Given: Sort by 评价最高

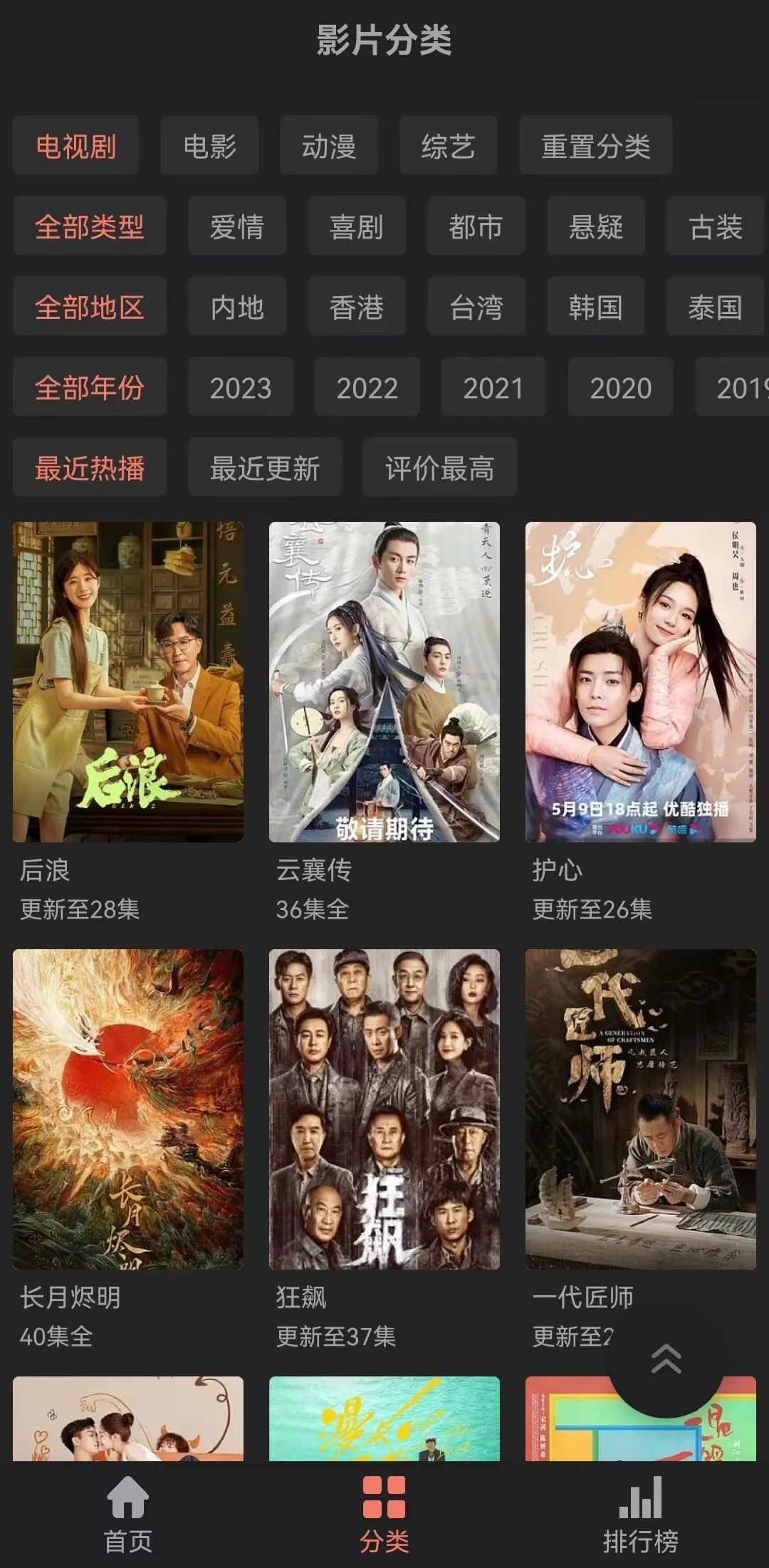Looking at the screenshot, I should 439,468.
